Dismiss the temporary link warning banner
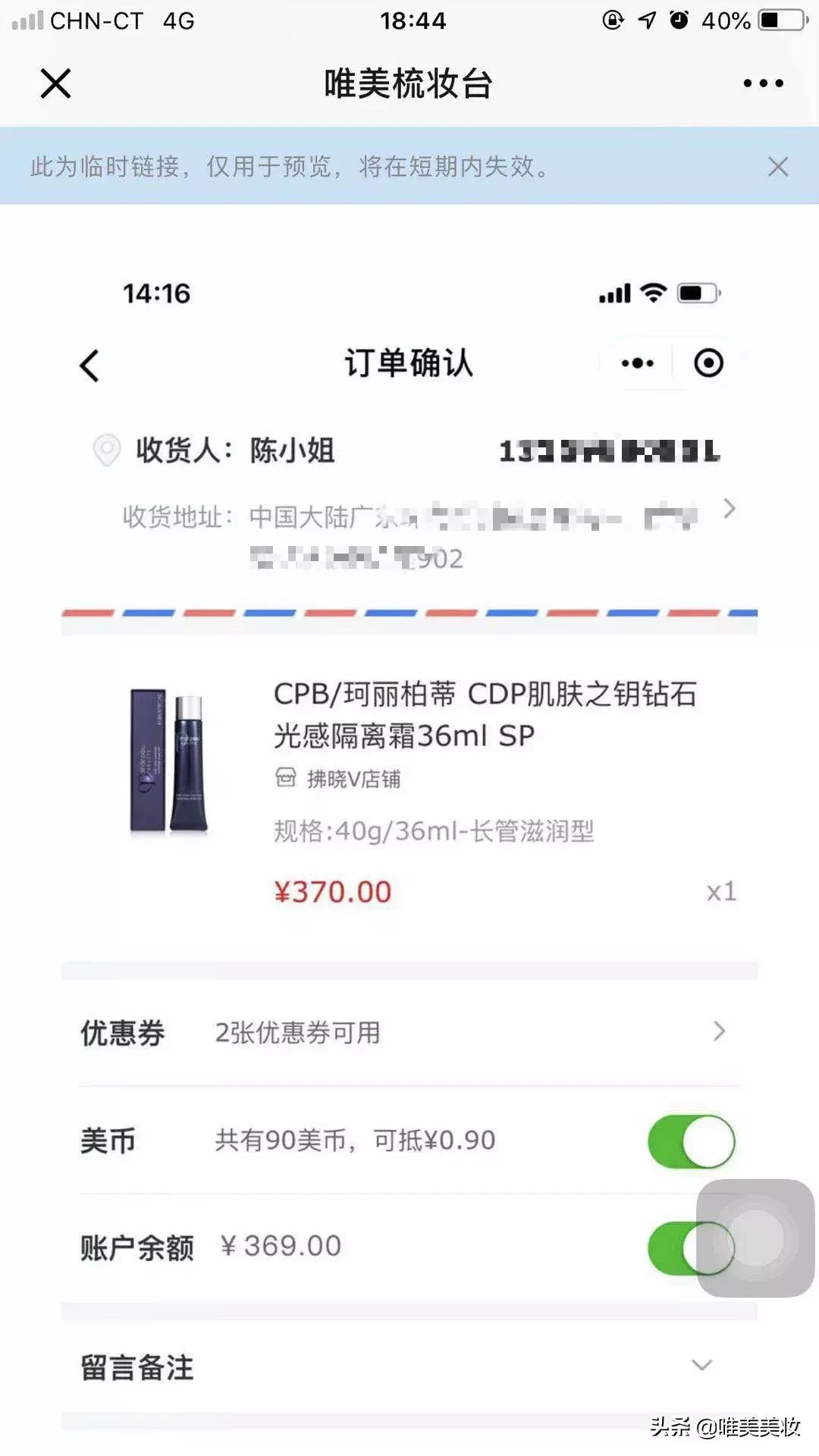The width and height of the screenshot is (819, 1456). click(778, 167)
